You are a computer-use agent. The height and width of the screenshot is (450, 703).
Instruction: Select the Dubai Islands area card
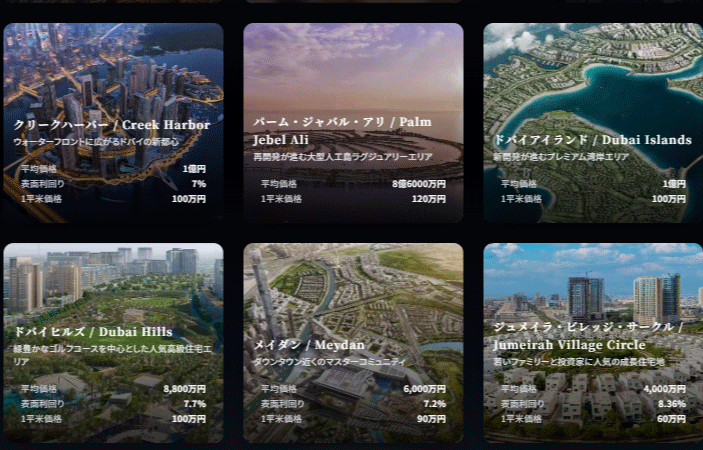coord(593,122)
